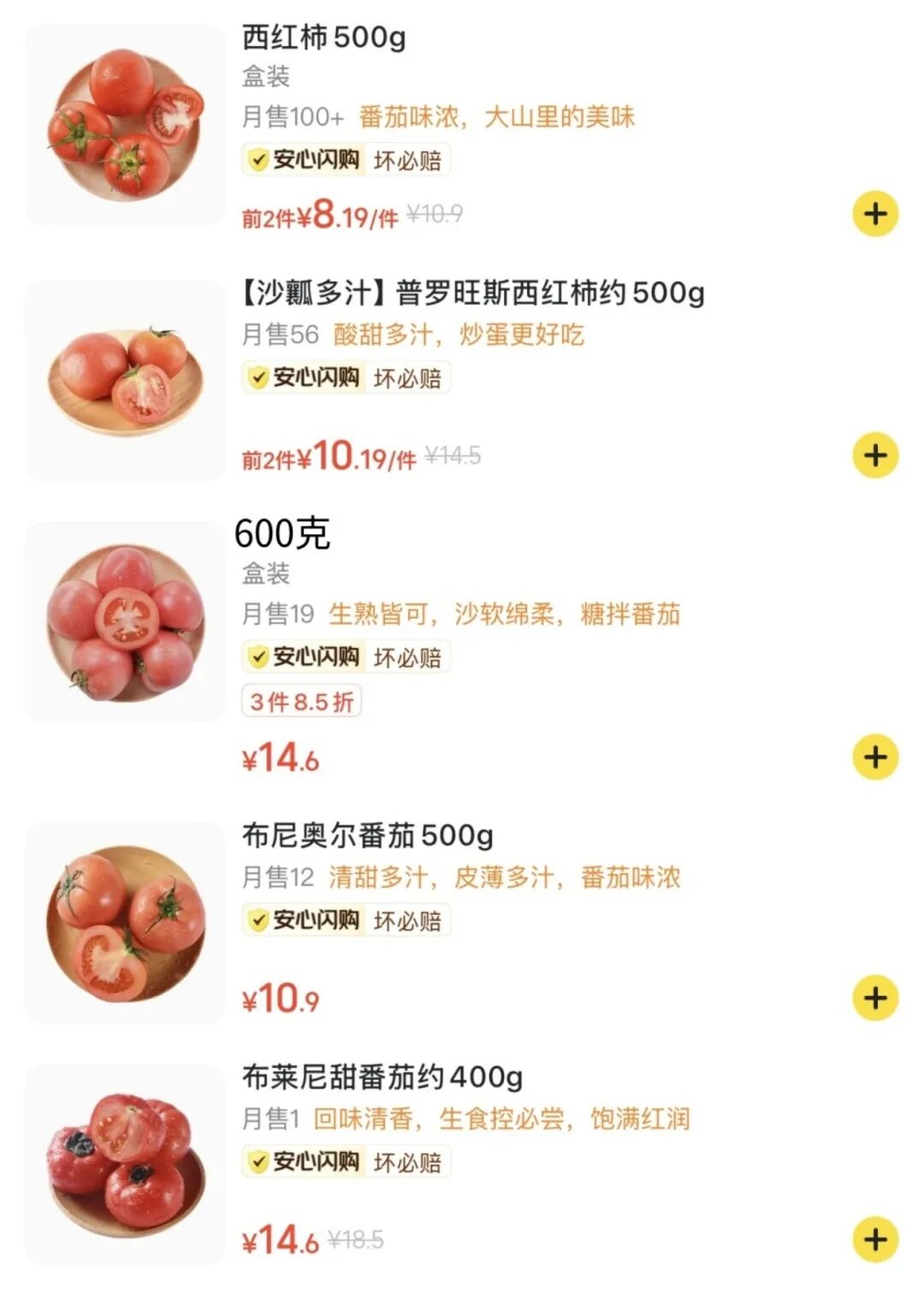The image size is (924, 1292).
Task: Open the 西红柿 500g product image
Action: point(125,125)
